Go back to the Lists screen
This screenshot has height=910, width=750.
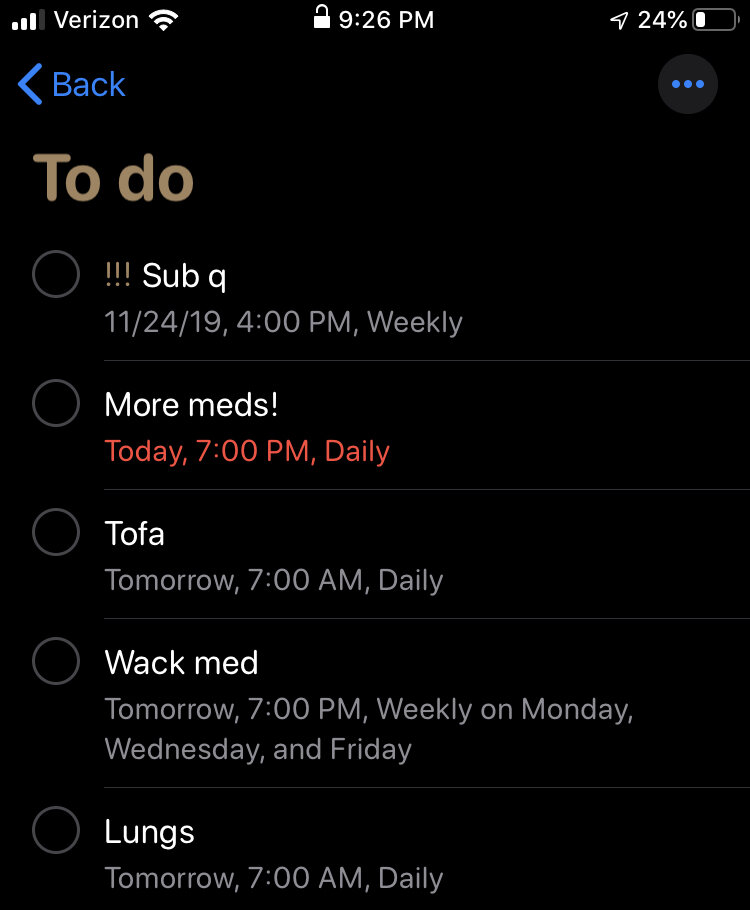[x=72, y=85]
